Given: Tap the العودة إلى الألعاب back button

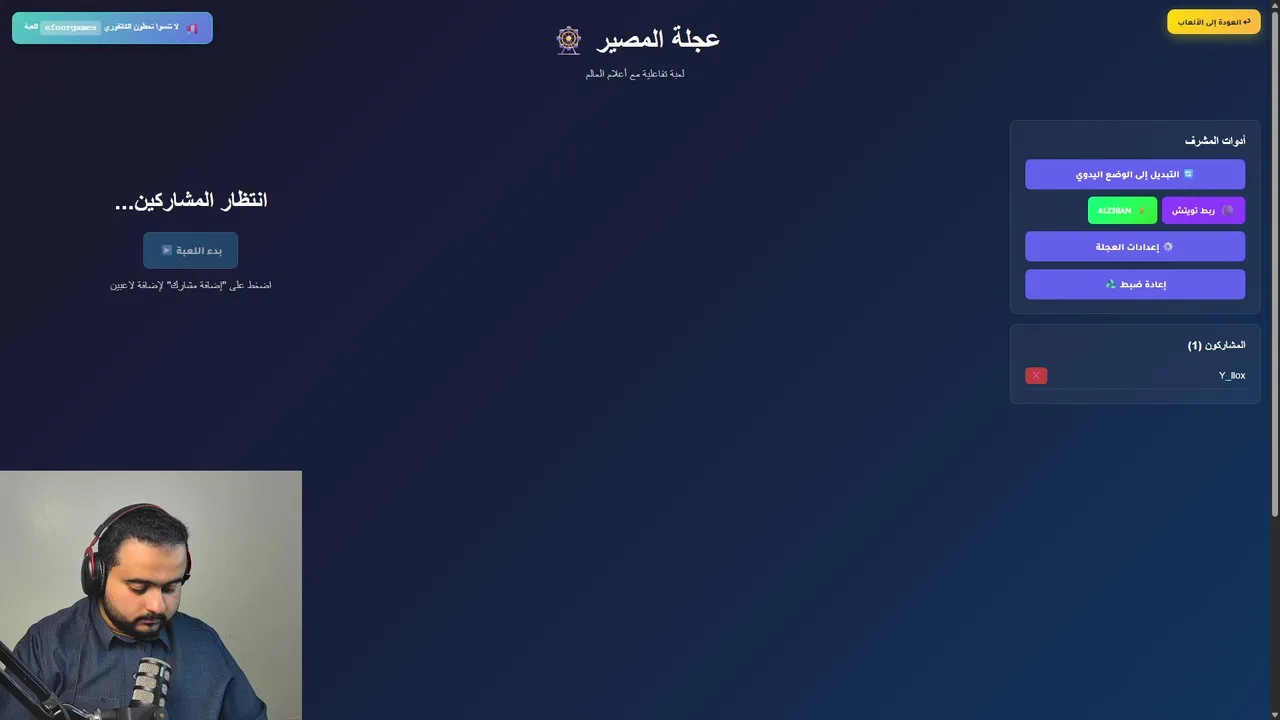Looking at the screenshot, I should point(1213,22).
